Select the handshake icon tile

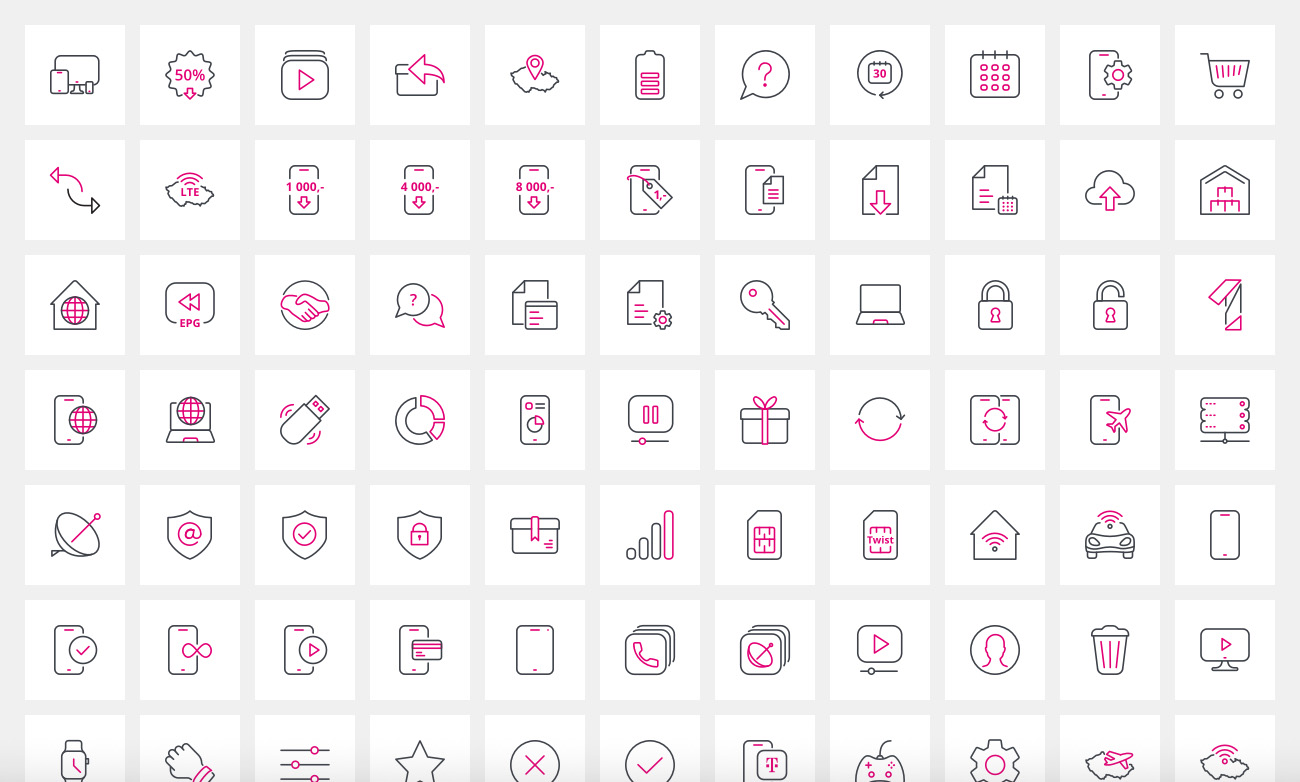point(305,305)
